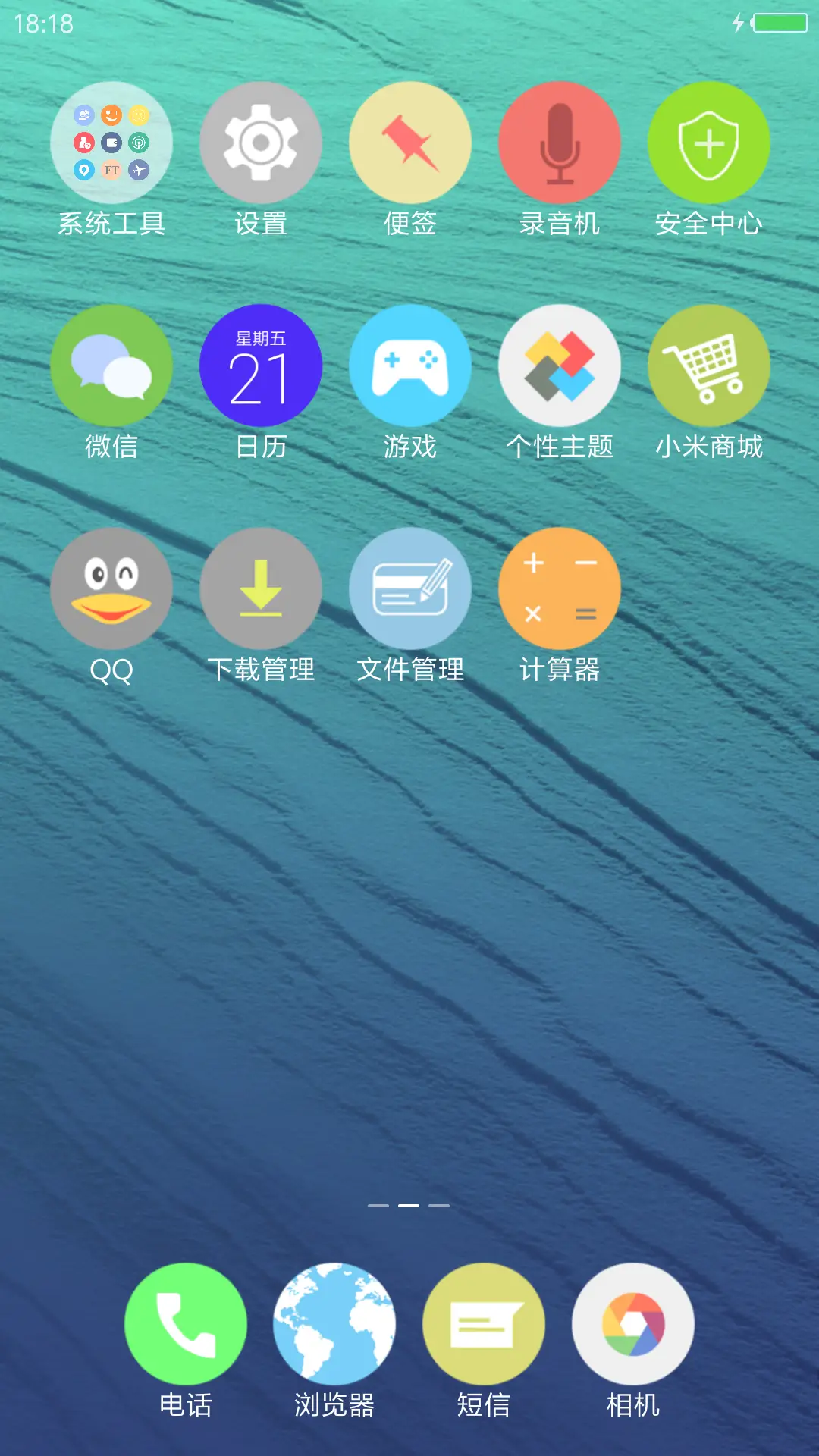Launch the QQ penguin app
The height and width of the screenshot is (1456, 819).
pos(112,588)
